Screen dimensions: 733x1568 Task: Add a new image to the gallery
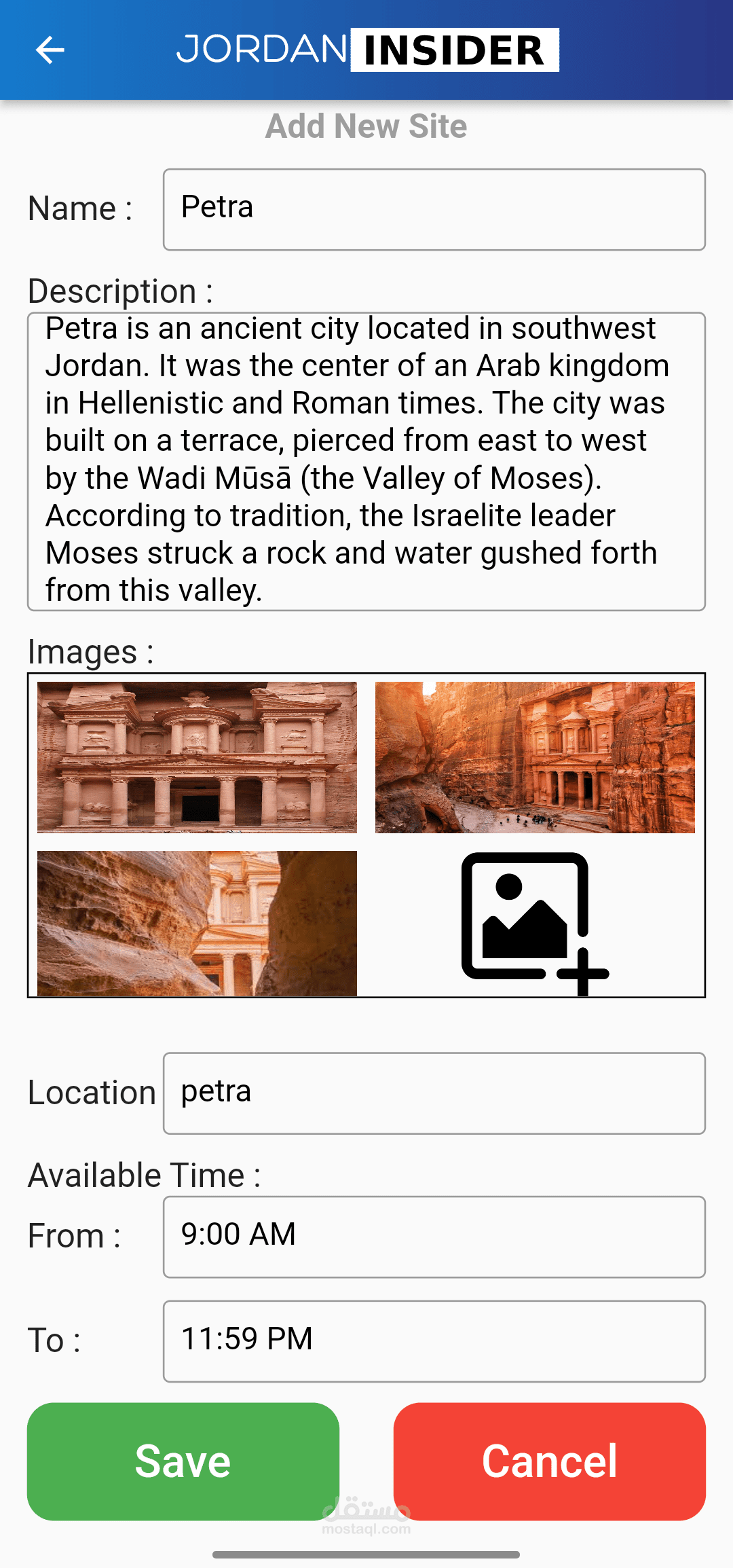(535, 924)
